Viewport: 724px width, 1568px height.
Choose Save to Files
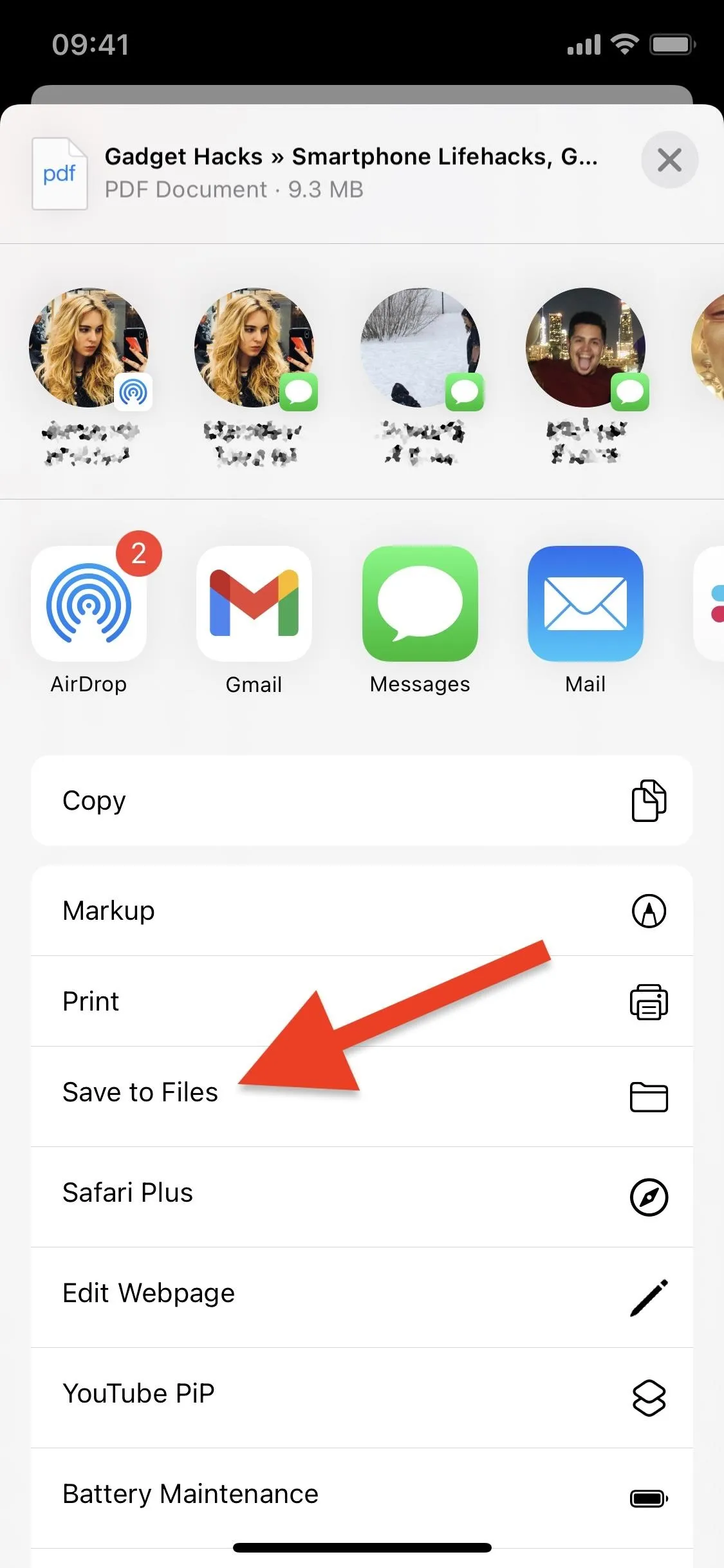tap(362, 1096)
